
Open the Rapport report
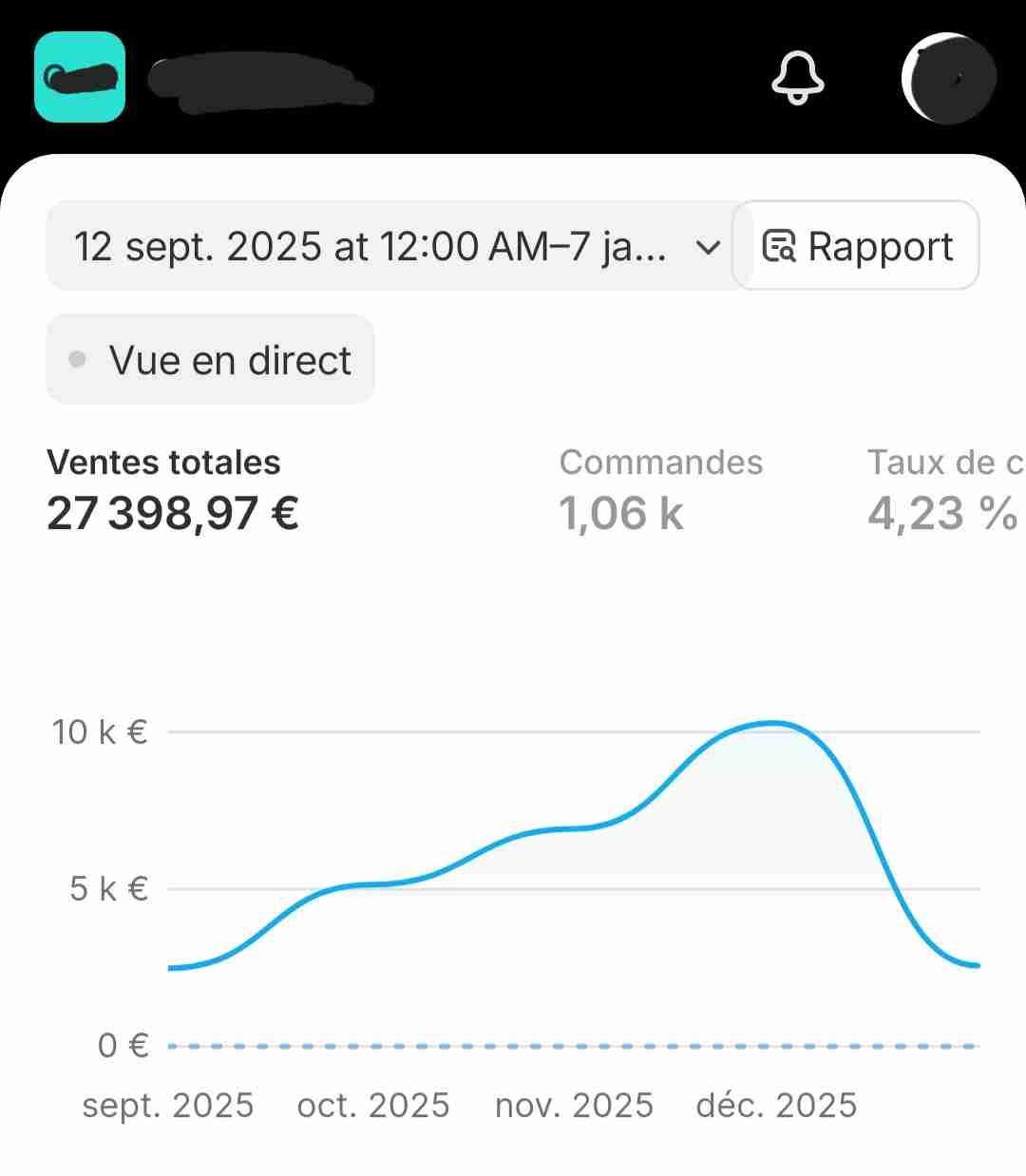[857, 246]
